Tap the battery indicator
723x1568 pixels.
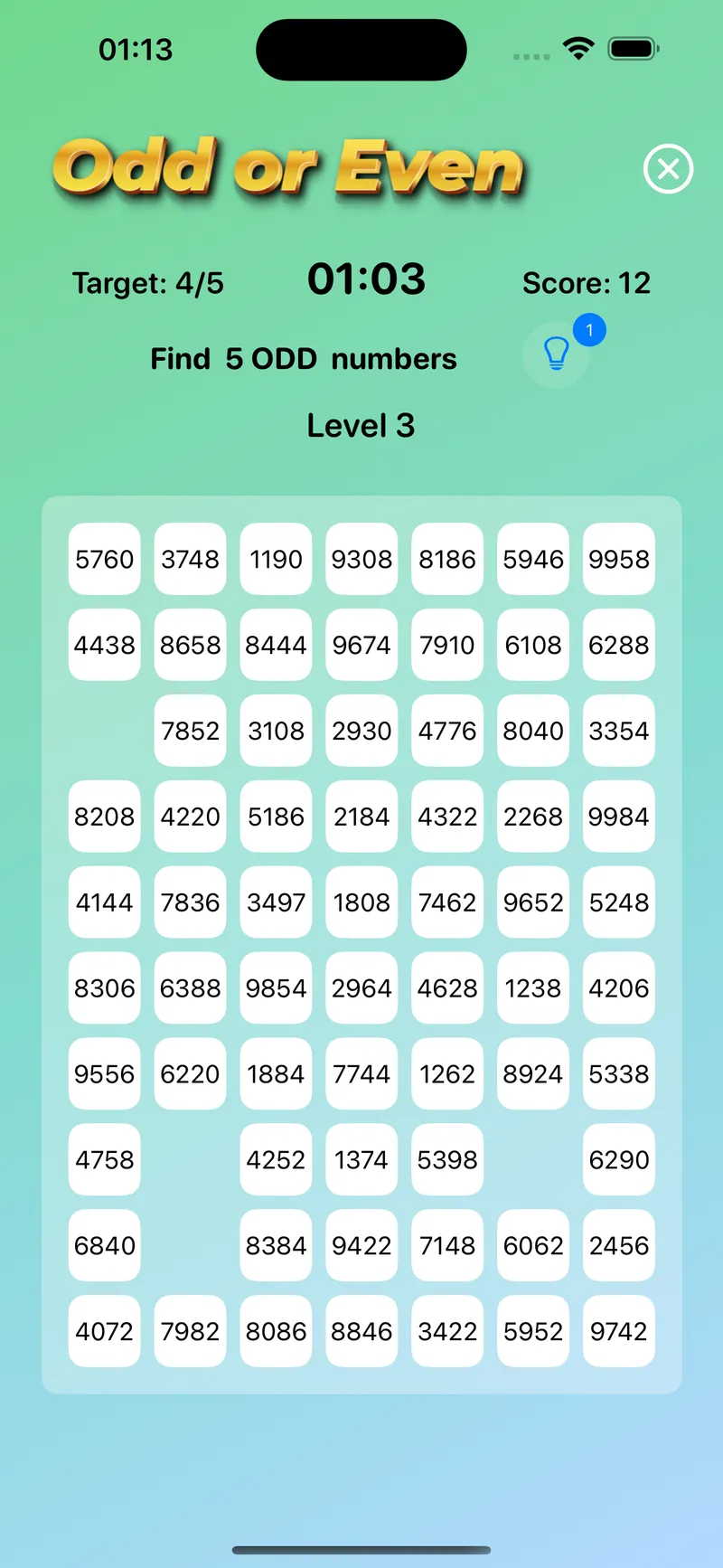click(x=633, y=49)
